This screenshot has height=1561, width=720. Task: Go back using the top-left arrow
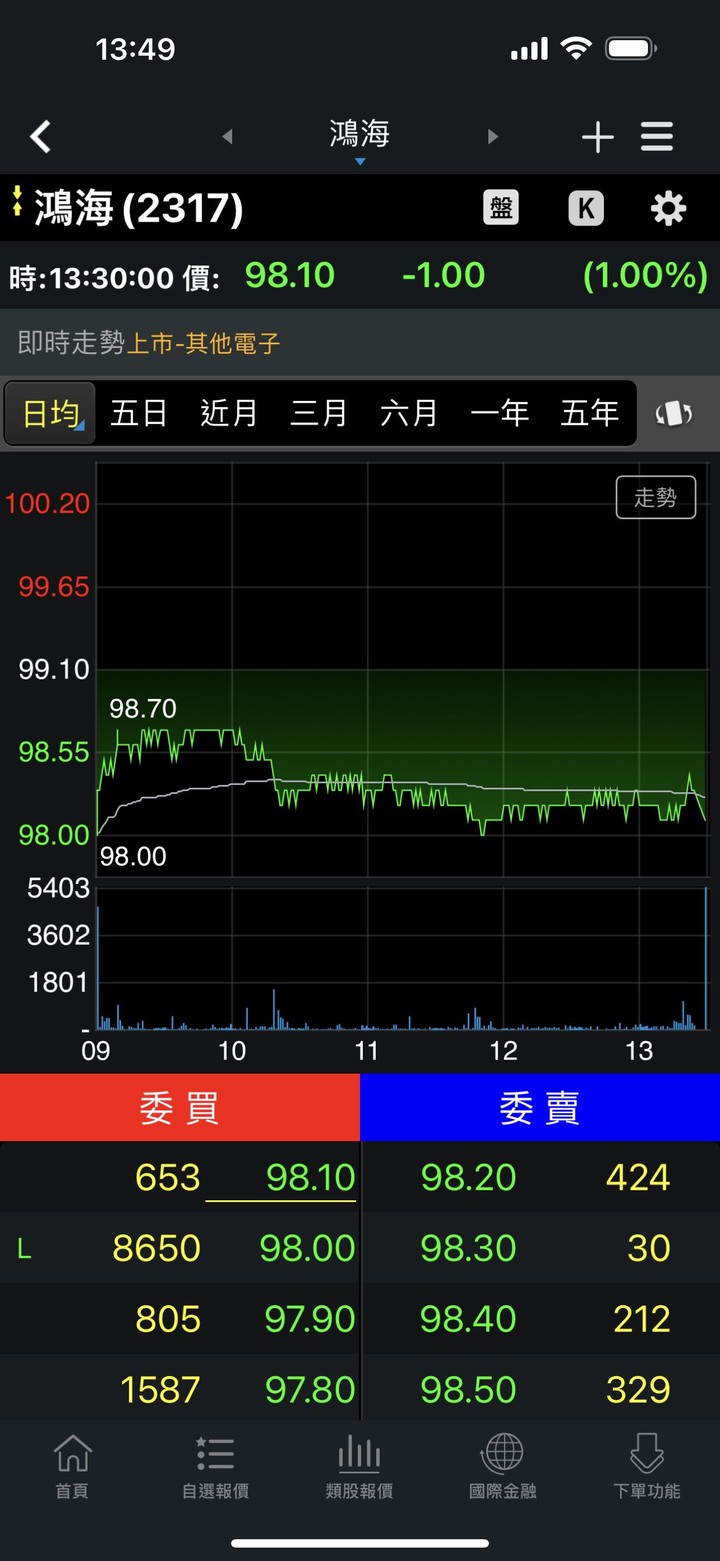(x=40, y=136)
